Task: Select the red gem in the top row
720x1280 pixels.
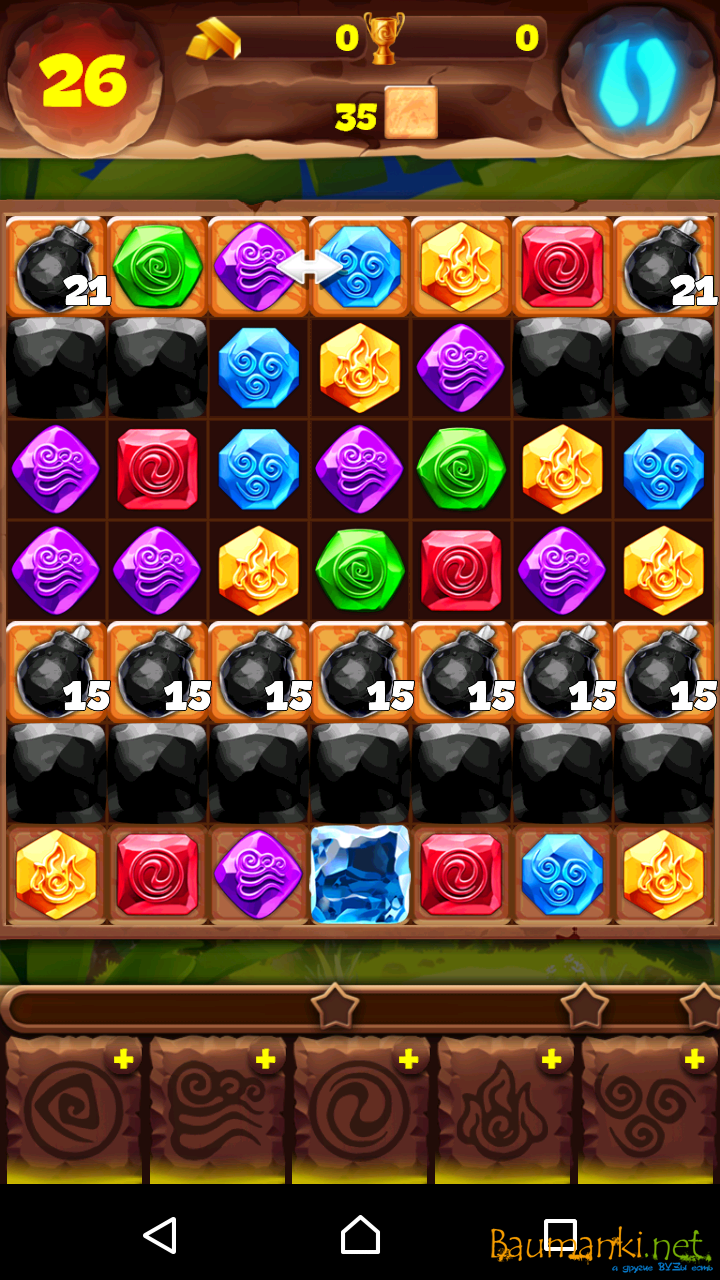Action: click(561, 266)
